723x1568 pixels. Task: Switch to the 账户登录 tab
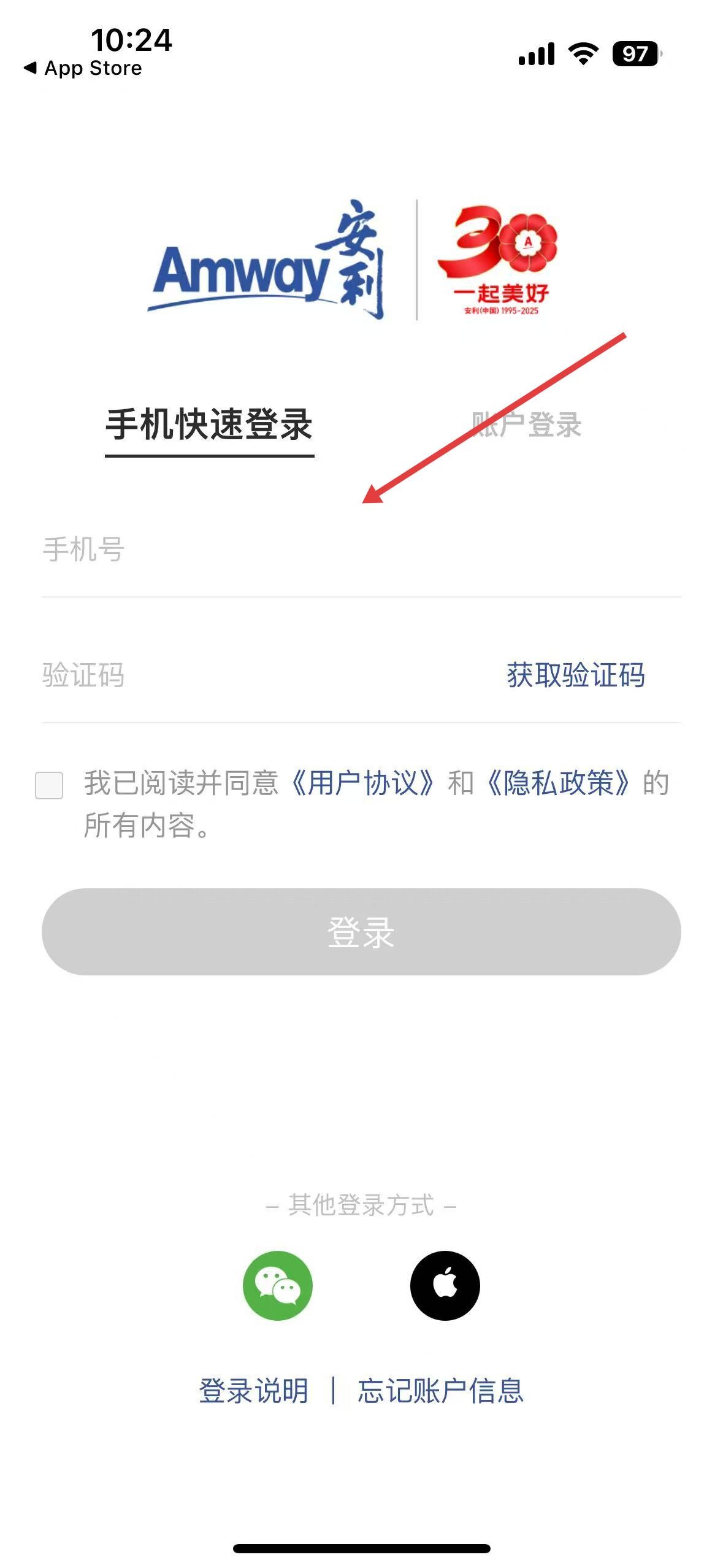[526, 425]
